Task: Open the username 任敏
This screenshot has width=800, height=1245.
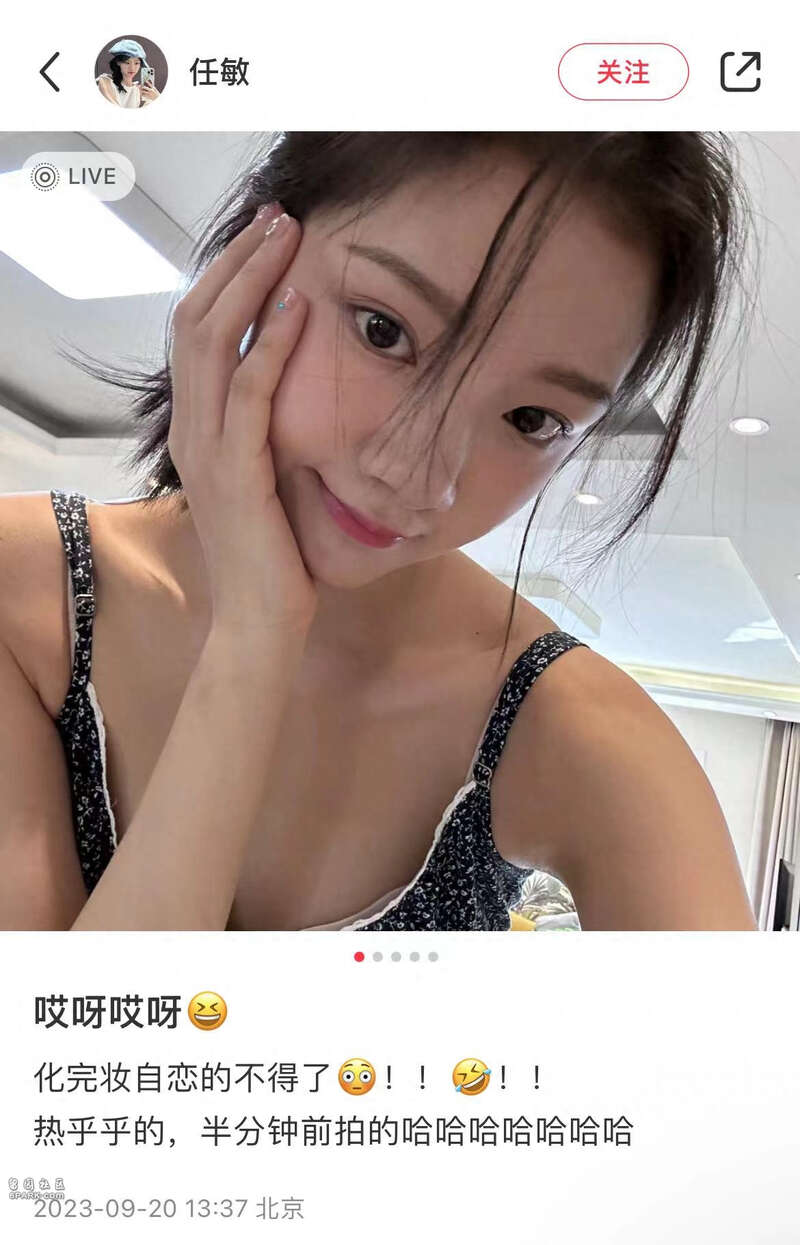Action: 219,72
